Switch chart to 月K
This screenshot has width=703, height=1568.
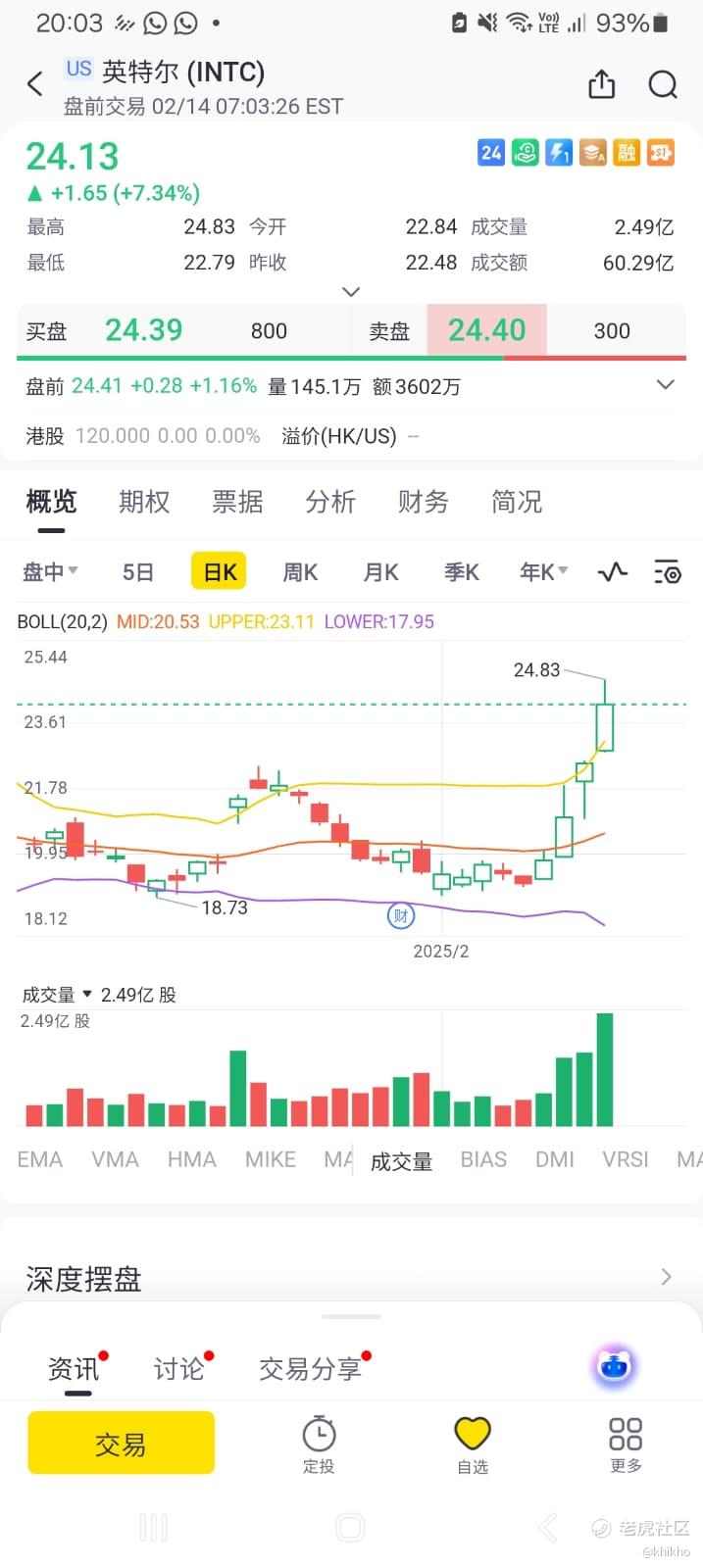[380, 572]
